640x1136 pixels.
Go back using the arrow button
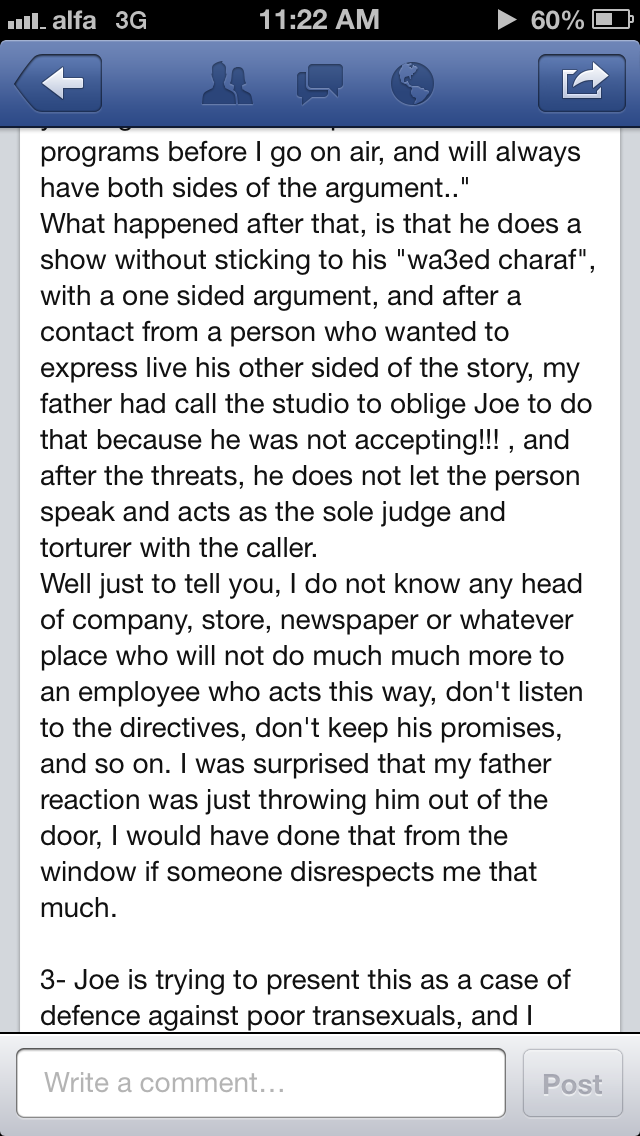pyautogui.click(x=56, y=82)
